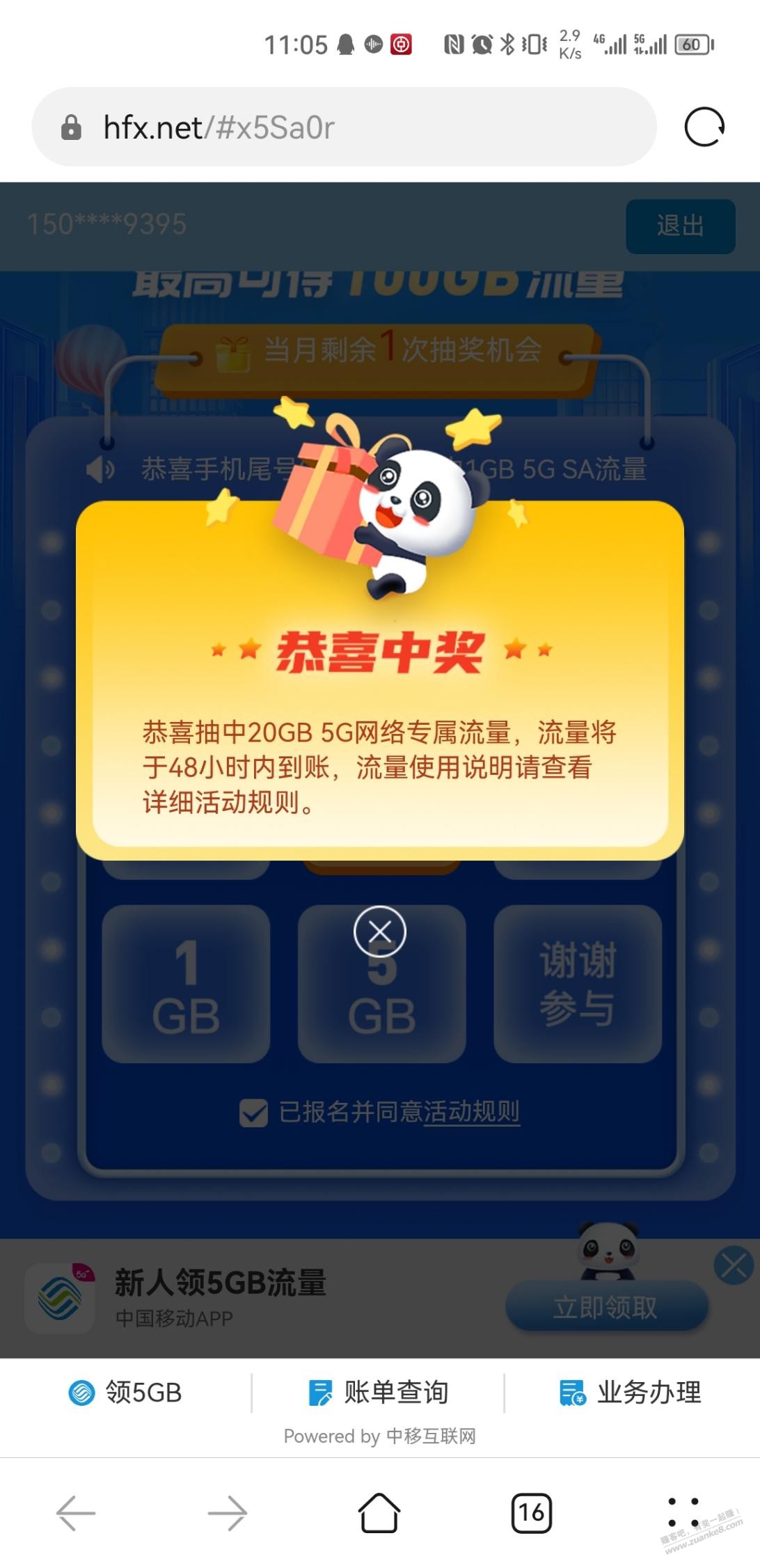
Task: Tap 退出 to log out
Action: (681, 225)
